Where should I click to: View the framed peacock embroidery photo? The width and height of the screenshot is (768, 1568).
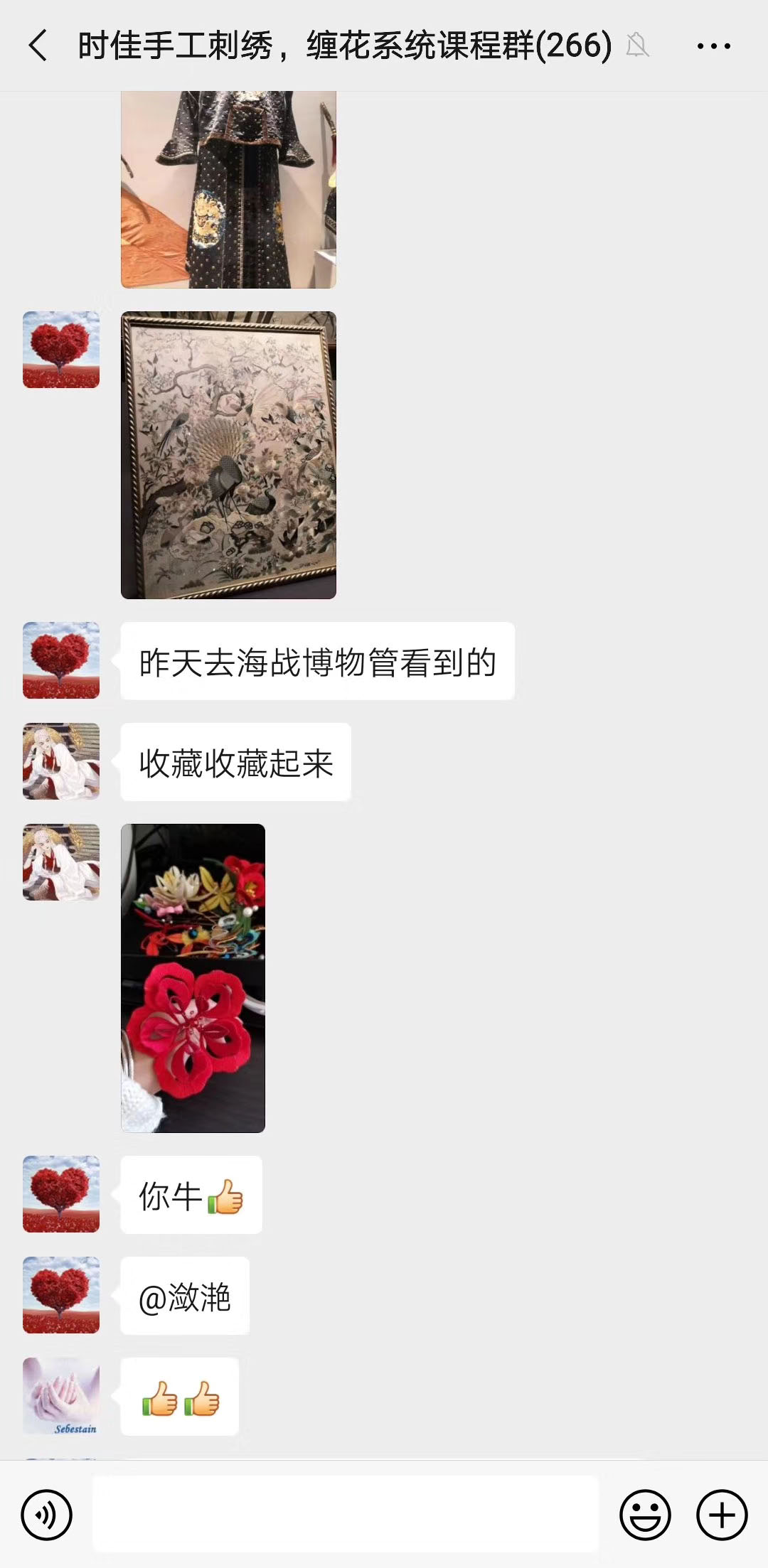(228, 455)
